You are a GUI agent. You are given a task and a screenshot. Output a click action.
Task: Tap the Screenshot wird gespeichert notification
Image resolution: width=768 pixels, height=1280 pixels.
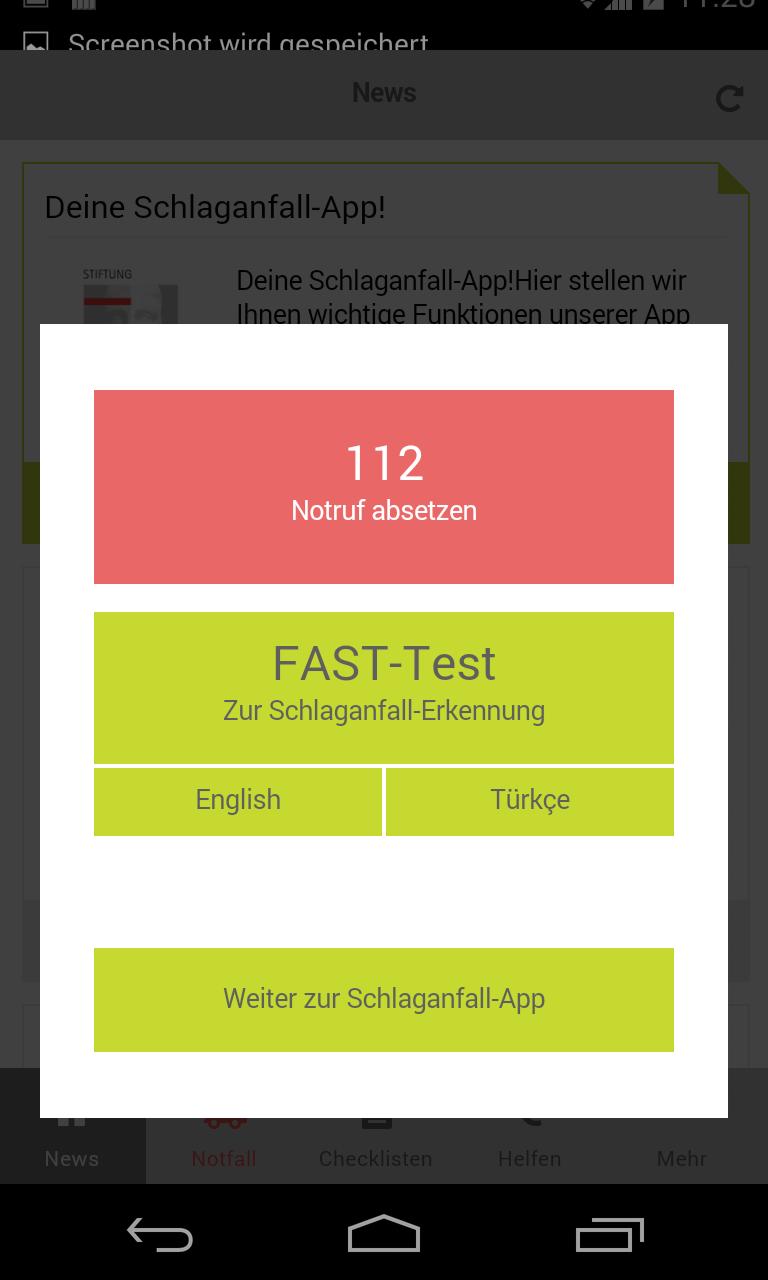[x=247, y=44]
